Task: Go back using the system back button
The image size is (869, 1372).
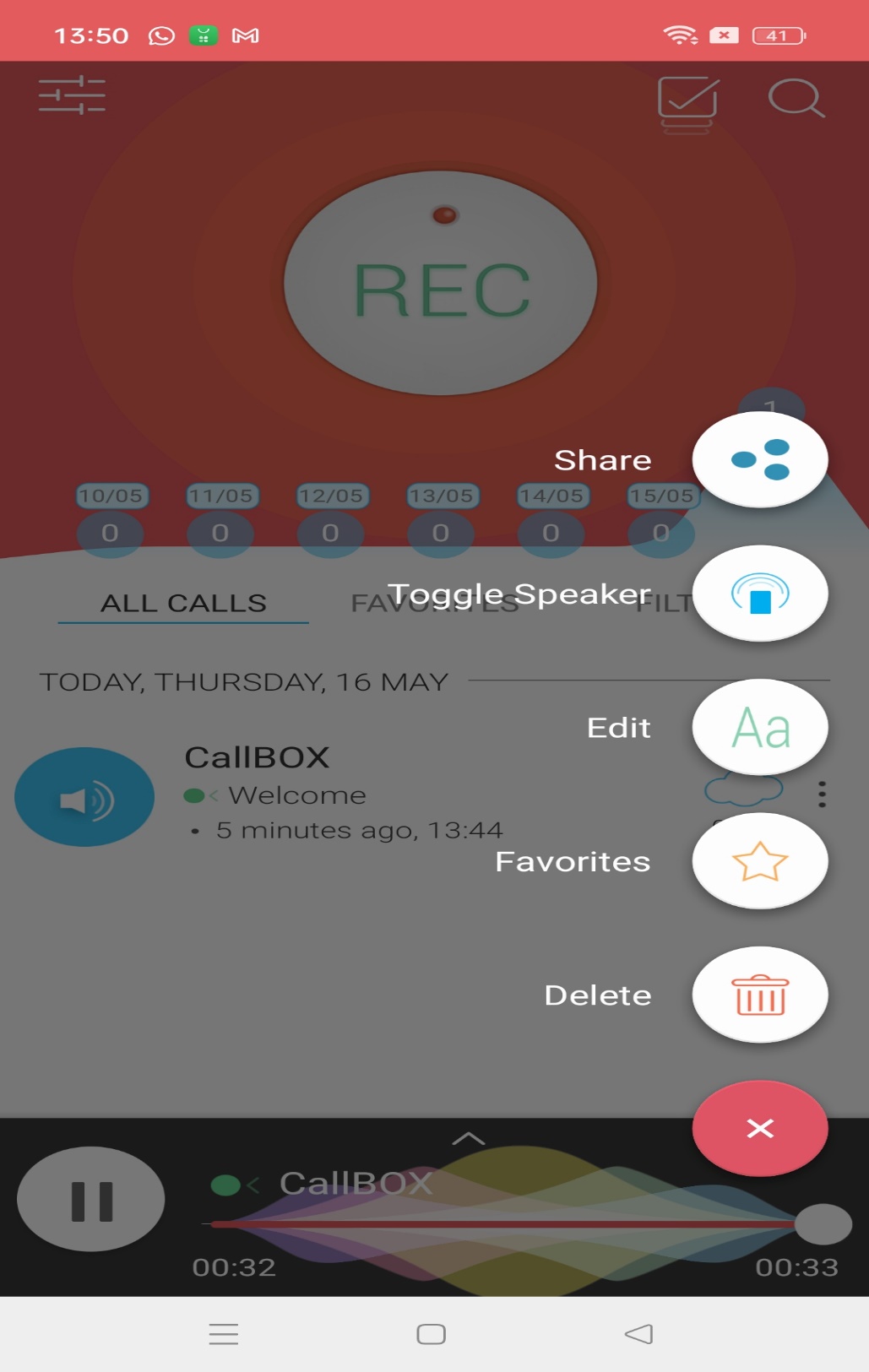Action: [x=638, y=1334]
